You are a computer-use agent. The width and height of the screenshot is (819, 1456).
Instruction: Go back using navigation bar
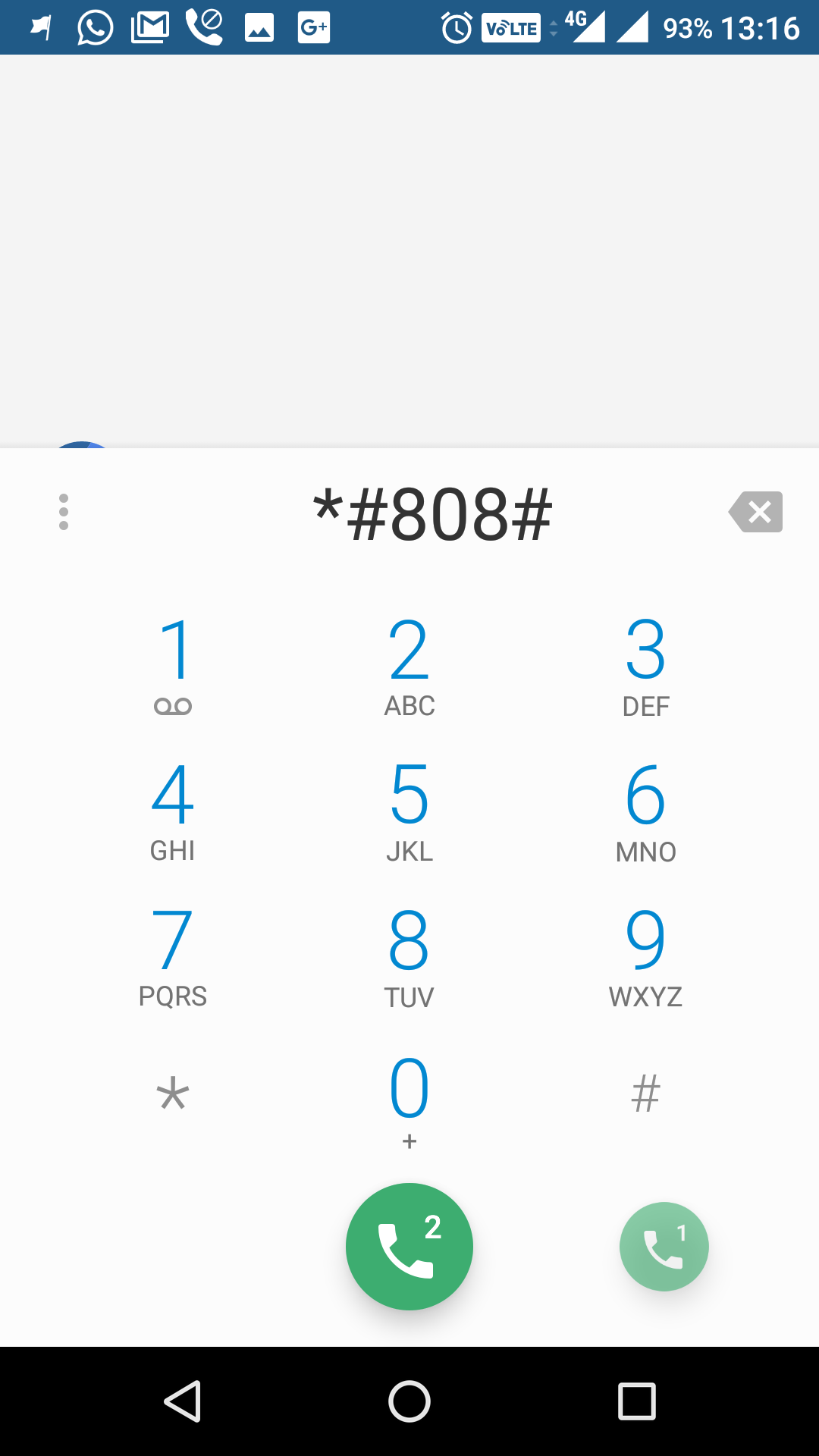[x=182, y=1401]
